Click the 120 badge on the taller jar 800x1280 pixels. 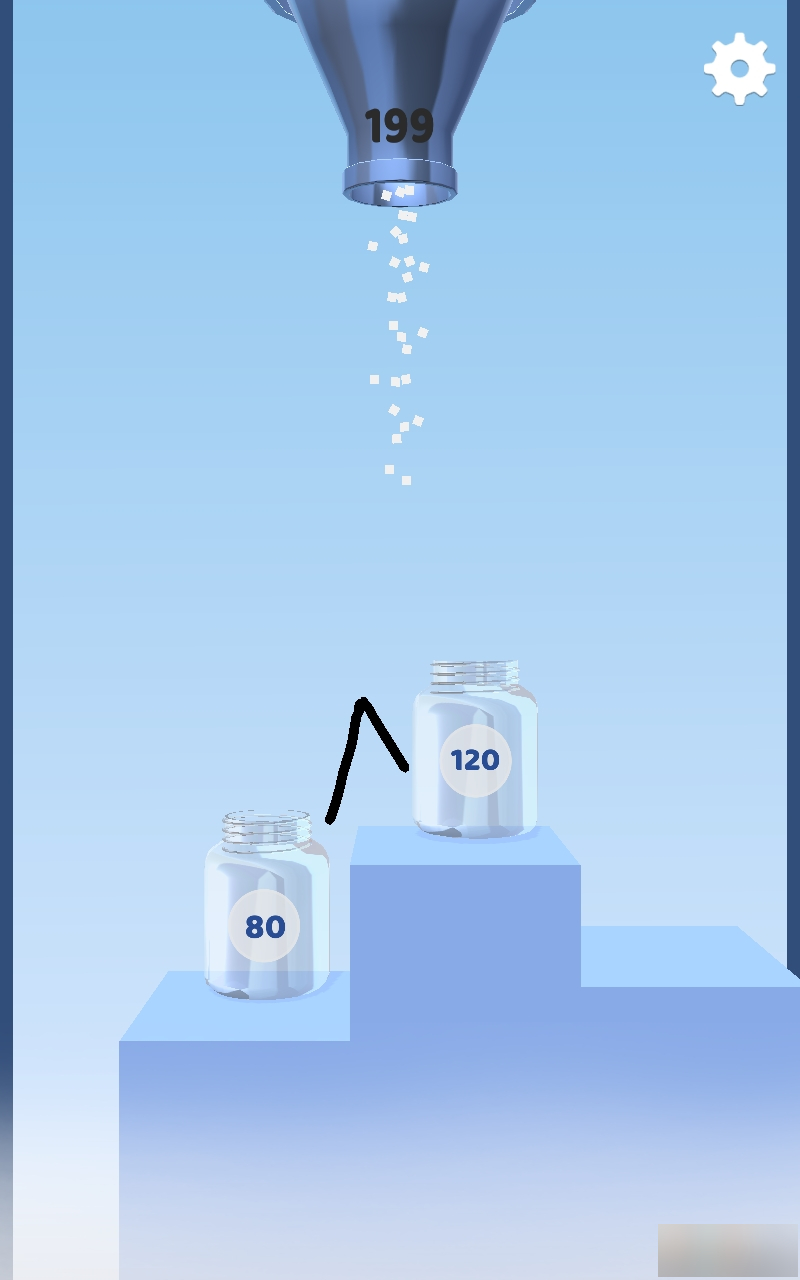(x=475, y=760)
